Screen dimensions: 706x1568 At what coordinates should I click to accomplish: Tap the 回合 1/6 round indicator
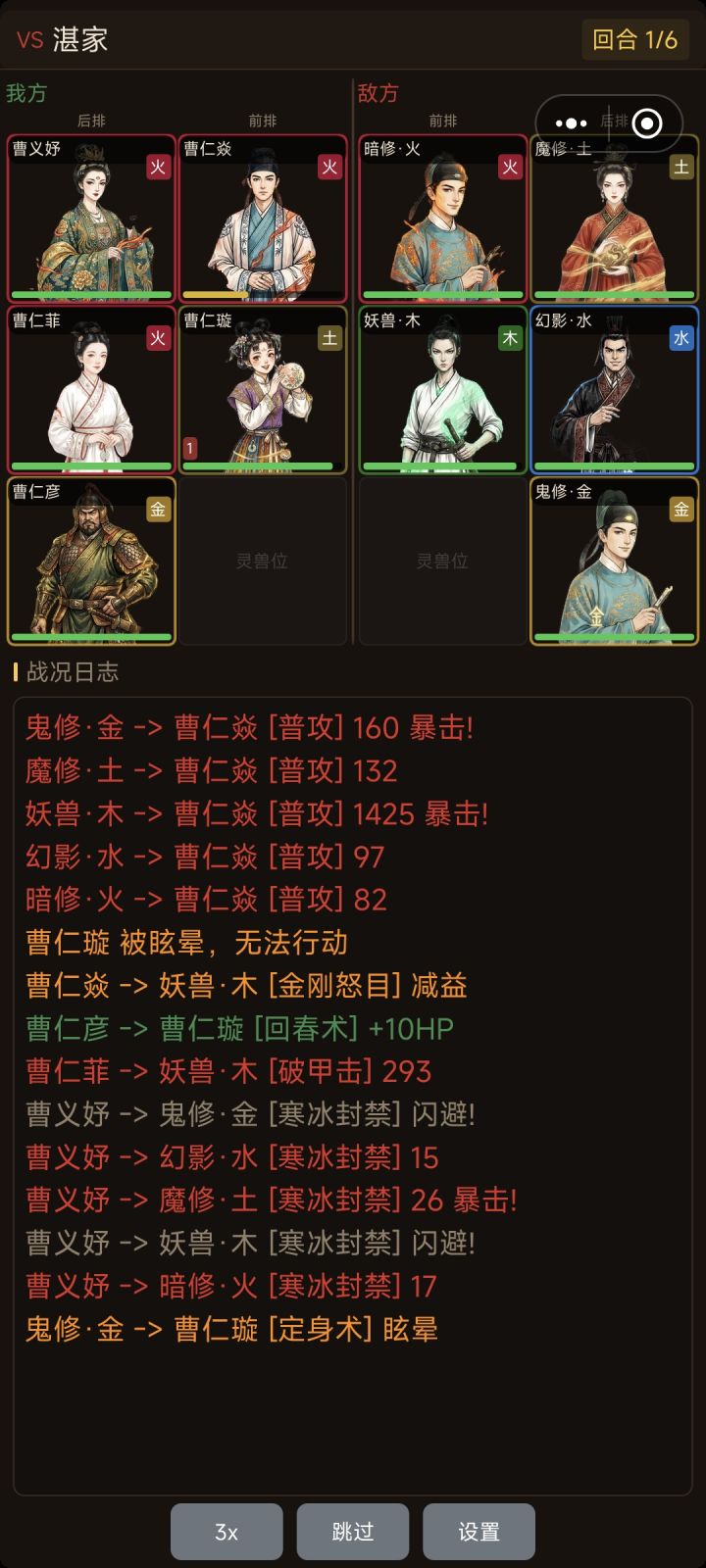pos(634,41)
